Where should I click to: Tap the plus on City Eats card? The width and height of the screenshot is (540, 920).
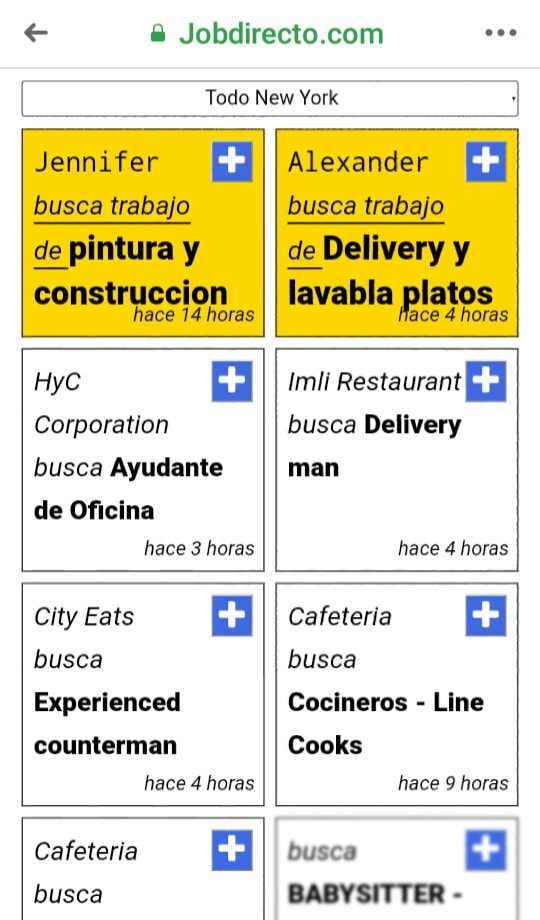pos(232,616)
